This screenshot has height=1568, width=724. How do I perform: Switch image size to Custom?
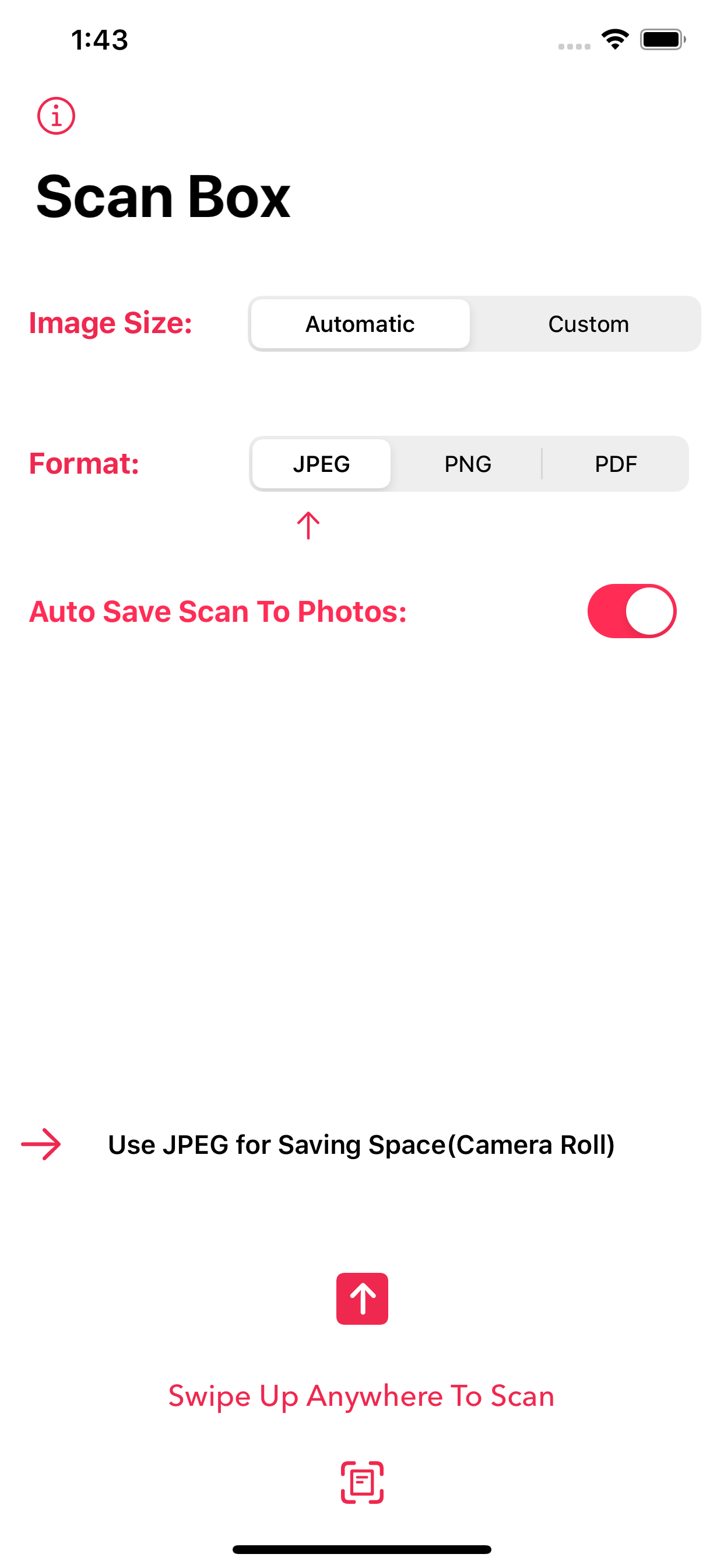click(x=588, y=324)
